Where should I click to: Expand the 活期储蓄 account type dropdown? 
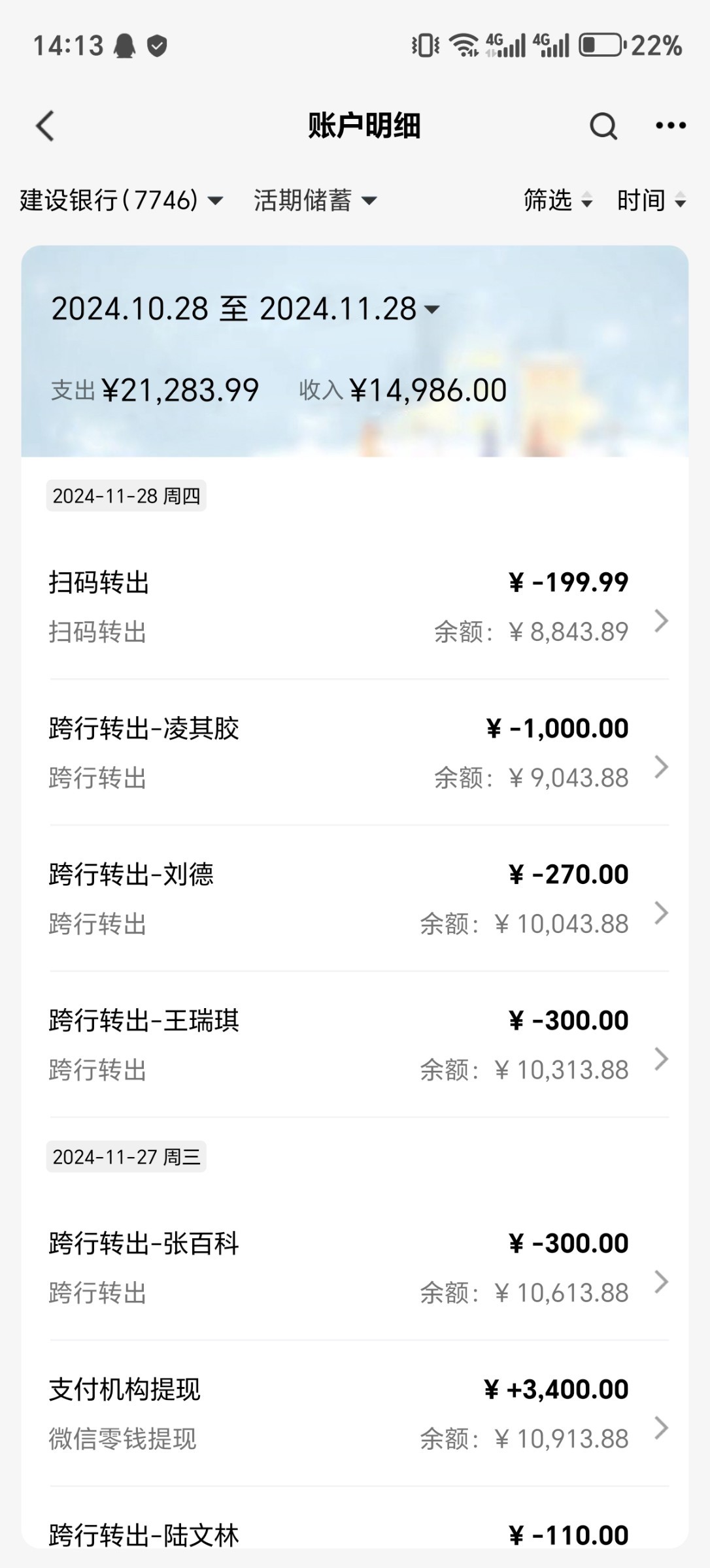click(x=315, y=200)
